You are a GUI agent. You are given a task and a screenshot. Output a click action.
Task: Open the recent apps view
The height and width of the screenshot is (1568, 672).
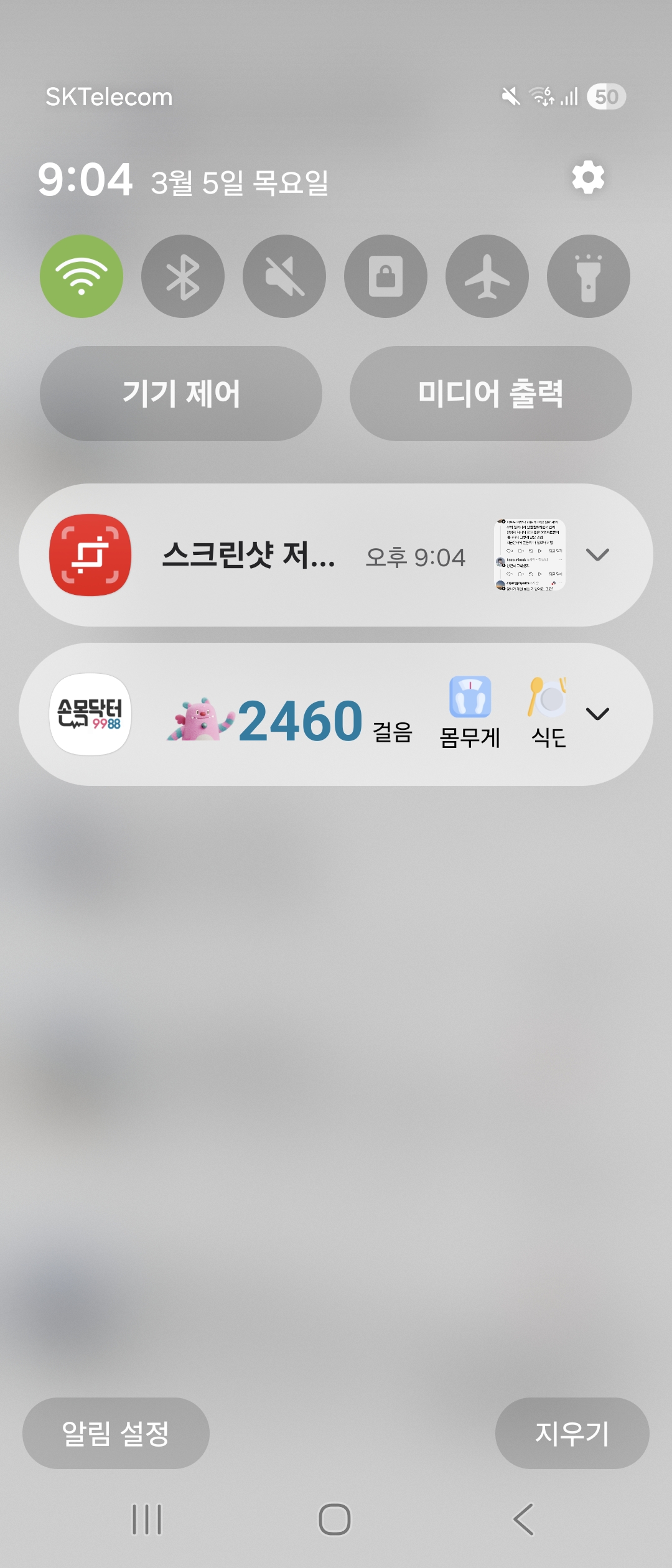pyautogui.click(x=147, y=1519)
